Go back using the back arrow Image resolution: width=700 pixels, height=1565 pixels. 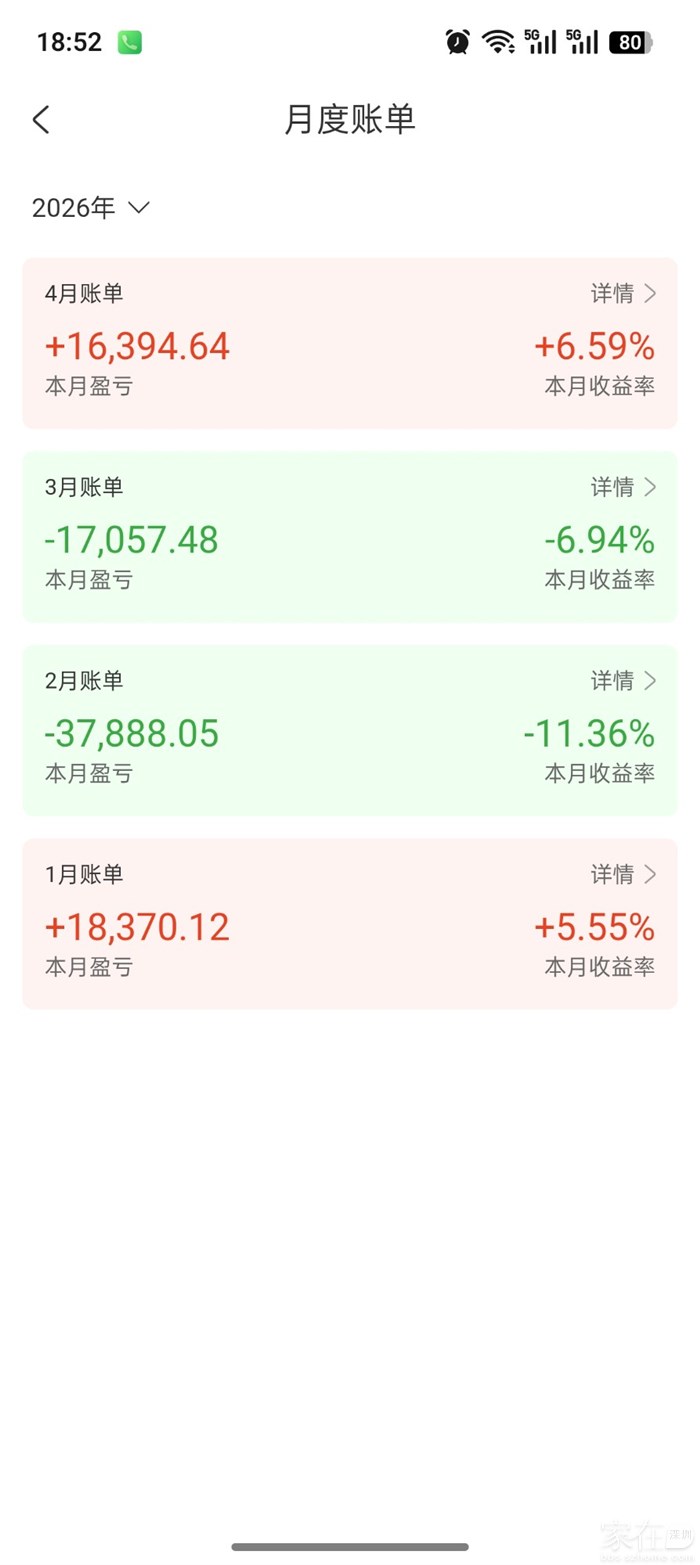41,120
